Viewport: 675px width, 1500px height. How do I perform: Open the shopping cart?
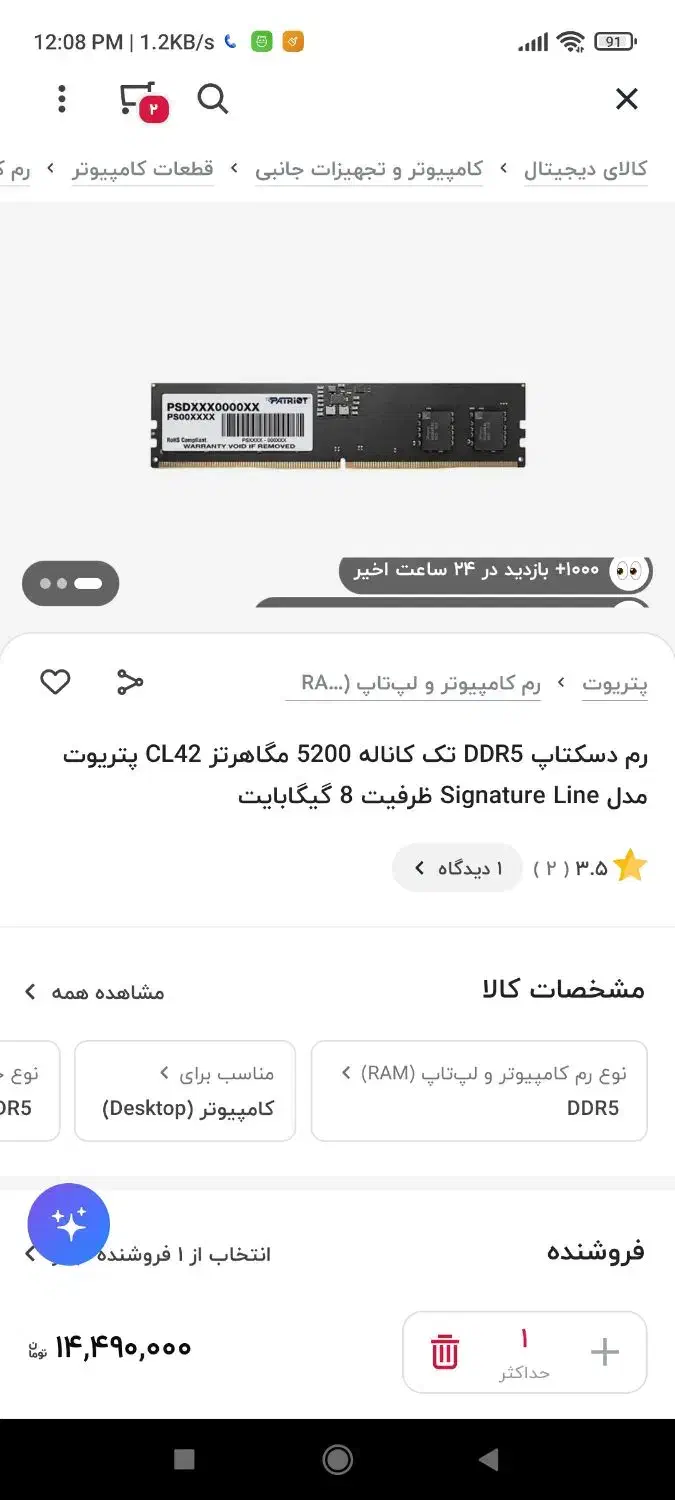coord(140,100)
